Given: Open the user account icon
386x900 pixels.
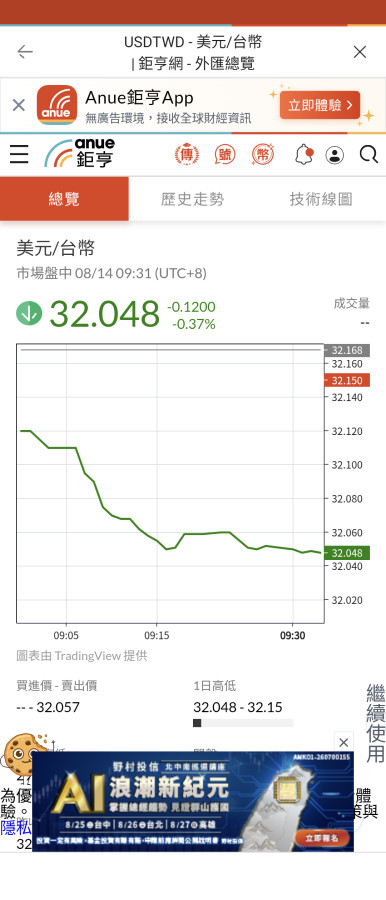Looking at the screenshot, I should (334, 155).
